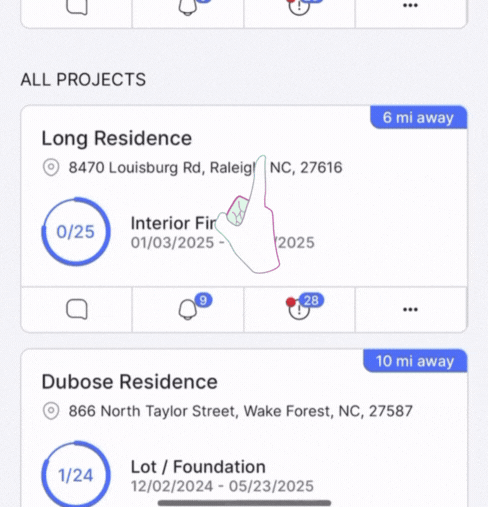The height and width of the screenshot is (507, 488).
Task: View the 28 alerts for Long Residence
Action: (x=299, y=309)
